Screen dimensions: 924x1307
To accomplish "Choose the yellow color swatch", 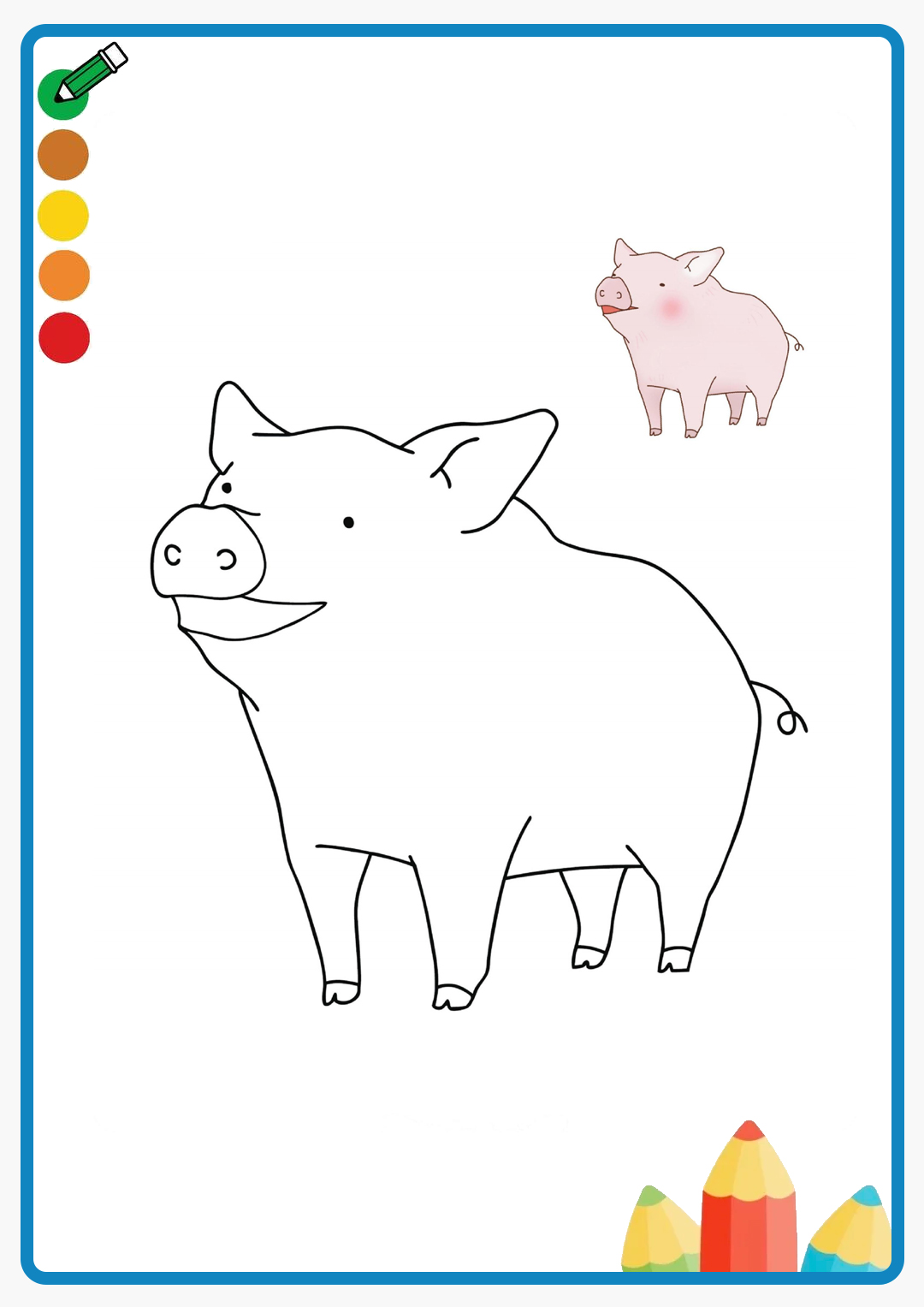I will 63,216.
